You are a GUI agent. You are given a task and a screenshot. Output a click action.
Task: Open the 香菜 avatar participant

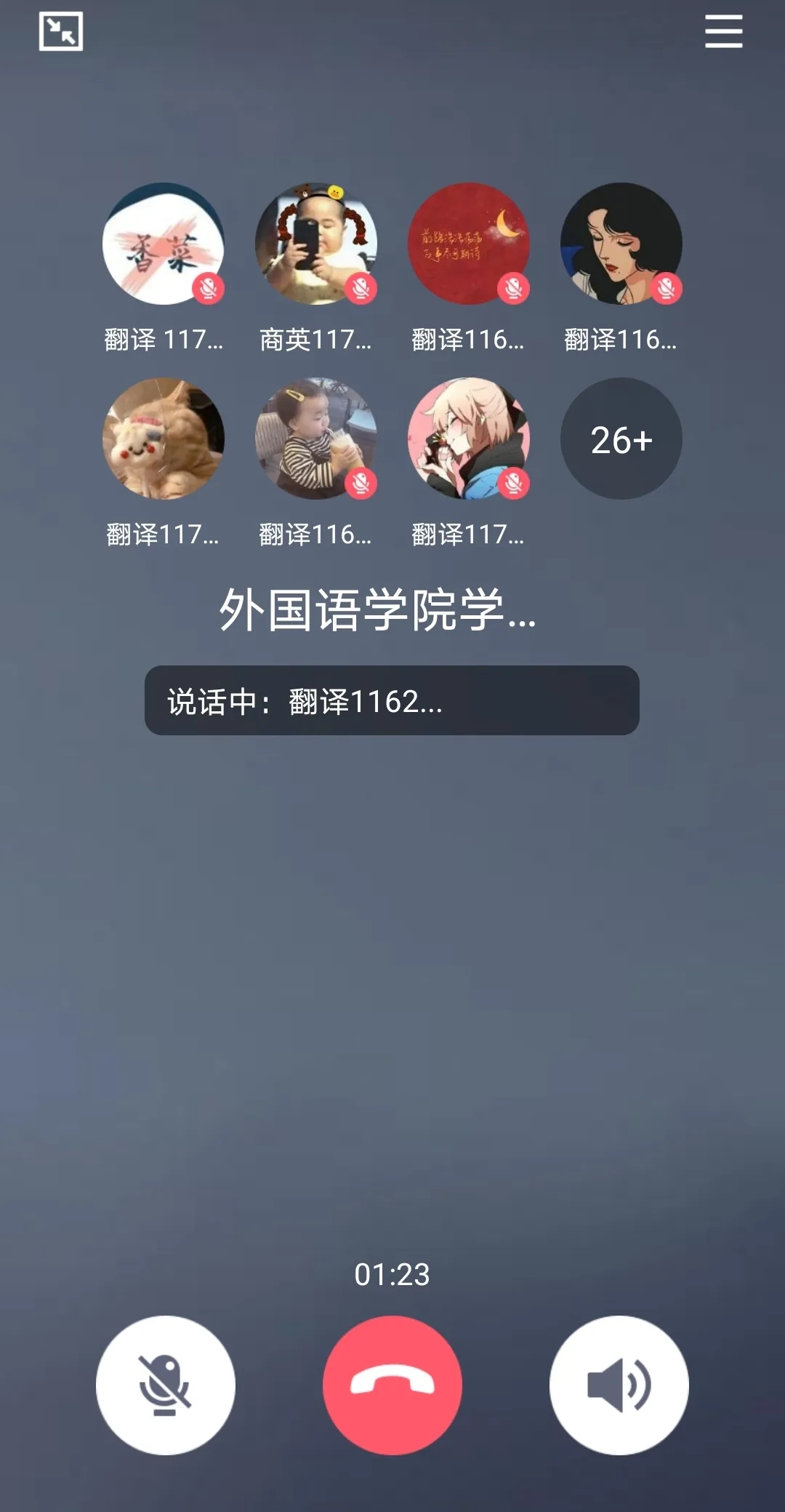coord(164,244)
